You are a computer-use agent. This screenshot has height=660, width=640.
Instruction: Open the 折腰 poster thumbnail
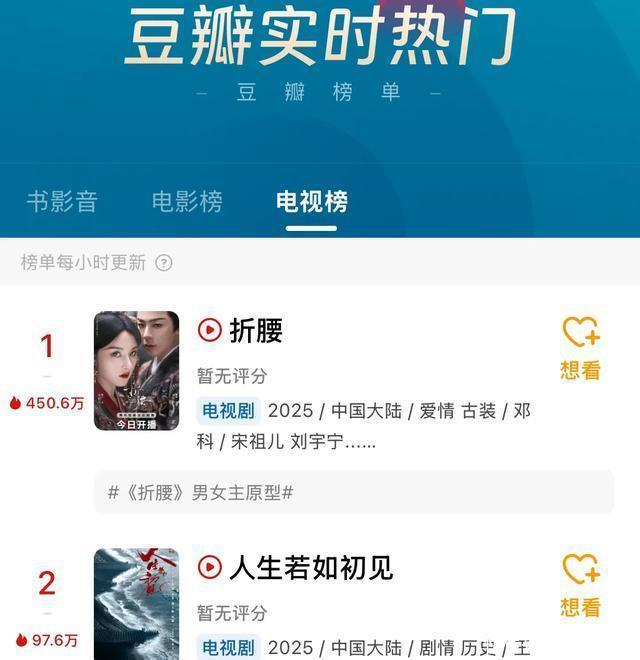pos(137,371)
